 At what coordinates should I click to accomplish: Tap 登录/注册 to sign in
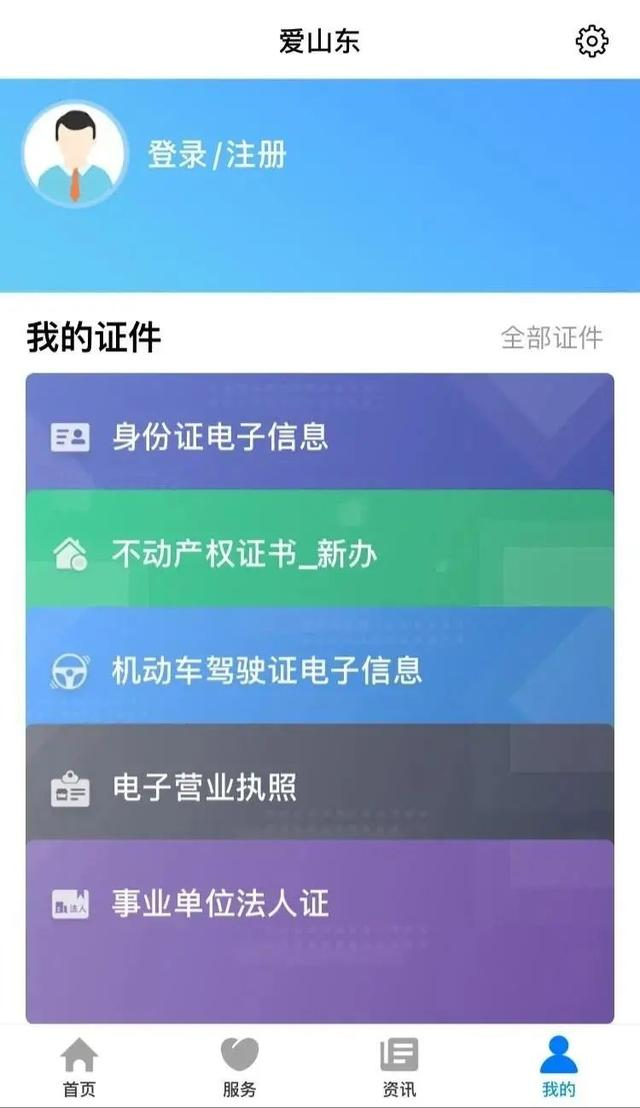(x=217, y=155)
